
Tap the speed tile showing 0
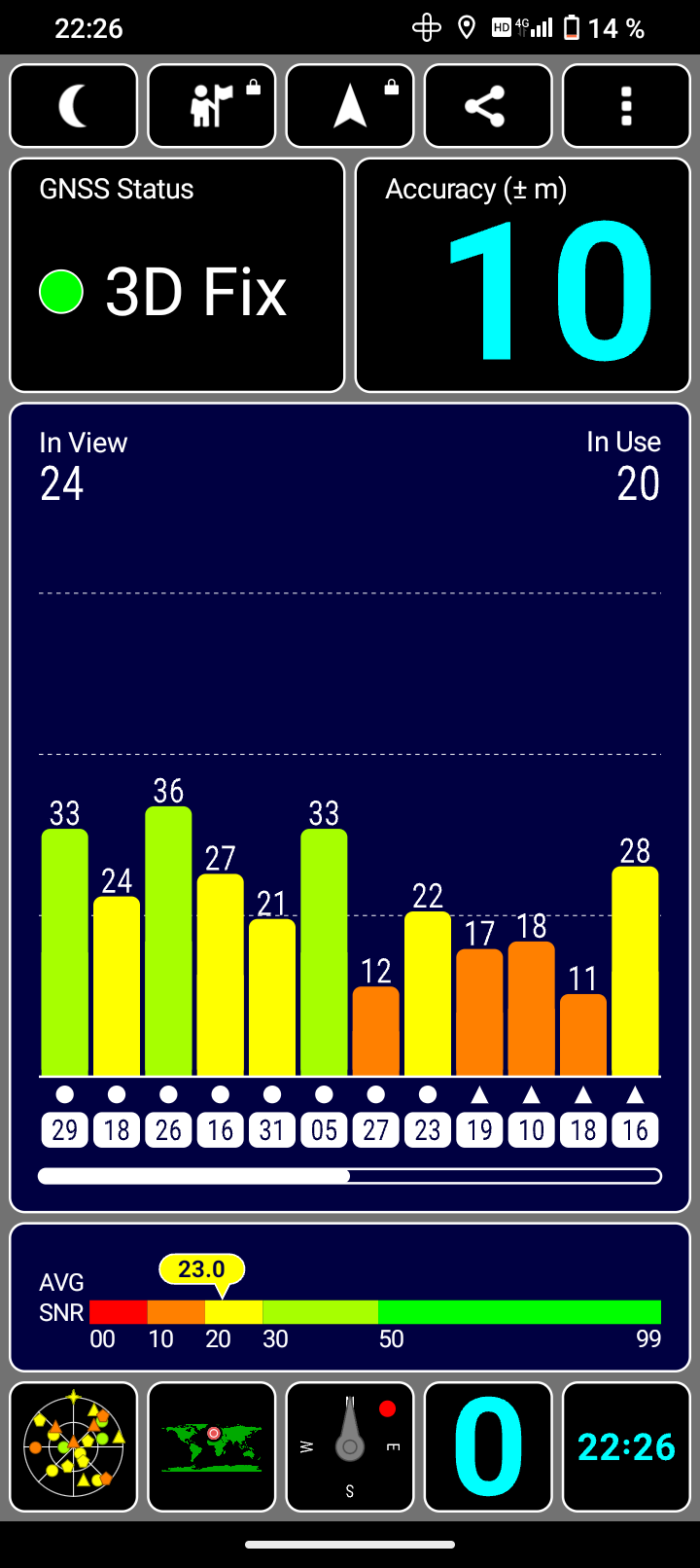point(488,1446)
